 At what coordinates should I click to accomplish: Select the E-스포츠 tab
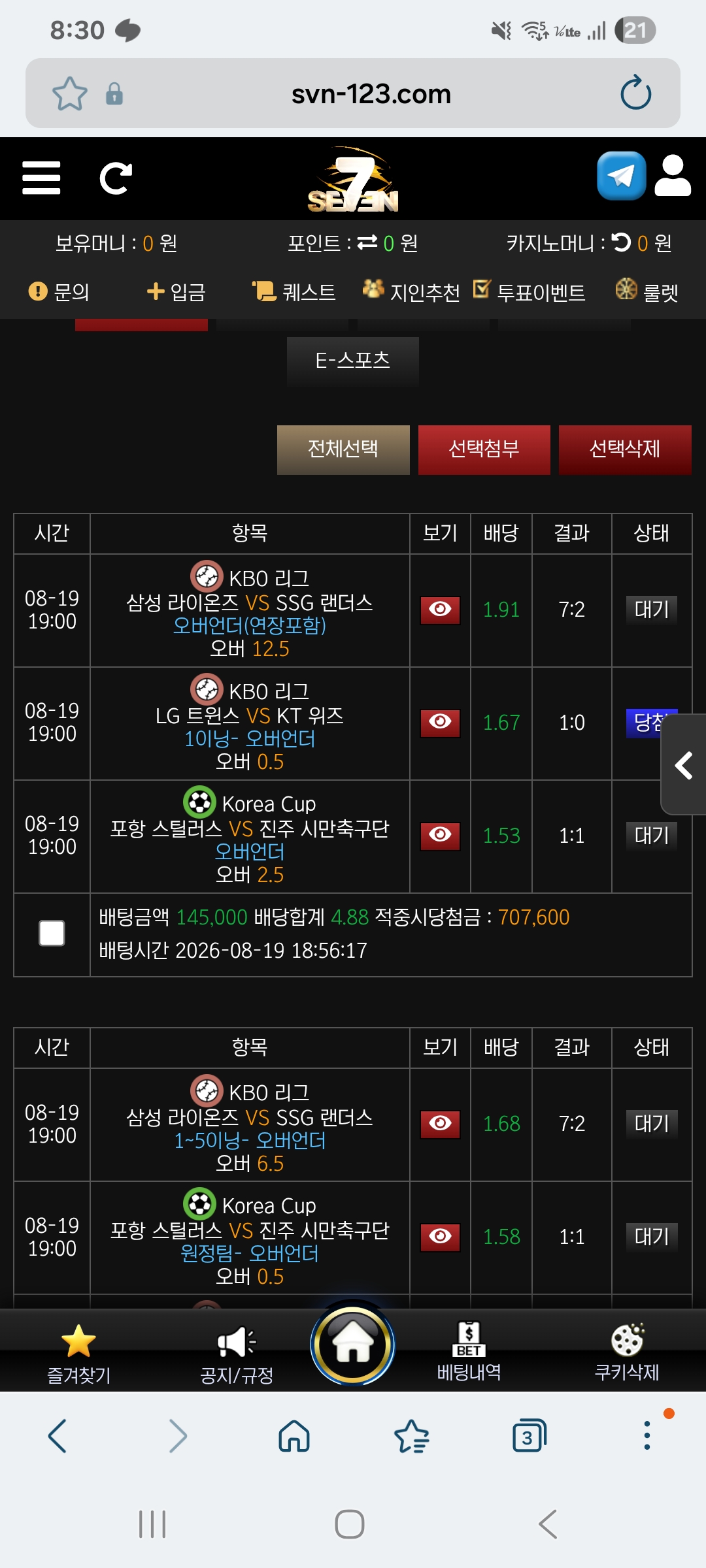coord(353,361)
